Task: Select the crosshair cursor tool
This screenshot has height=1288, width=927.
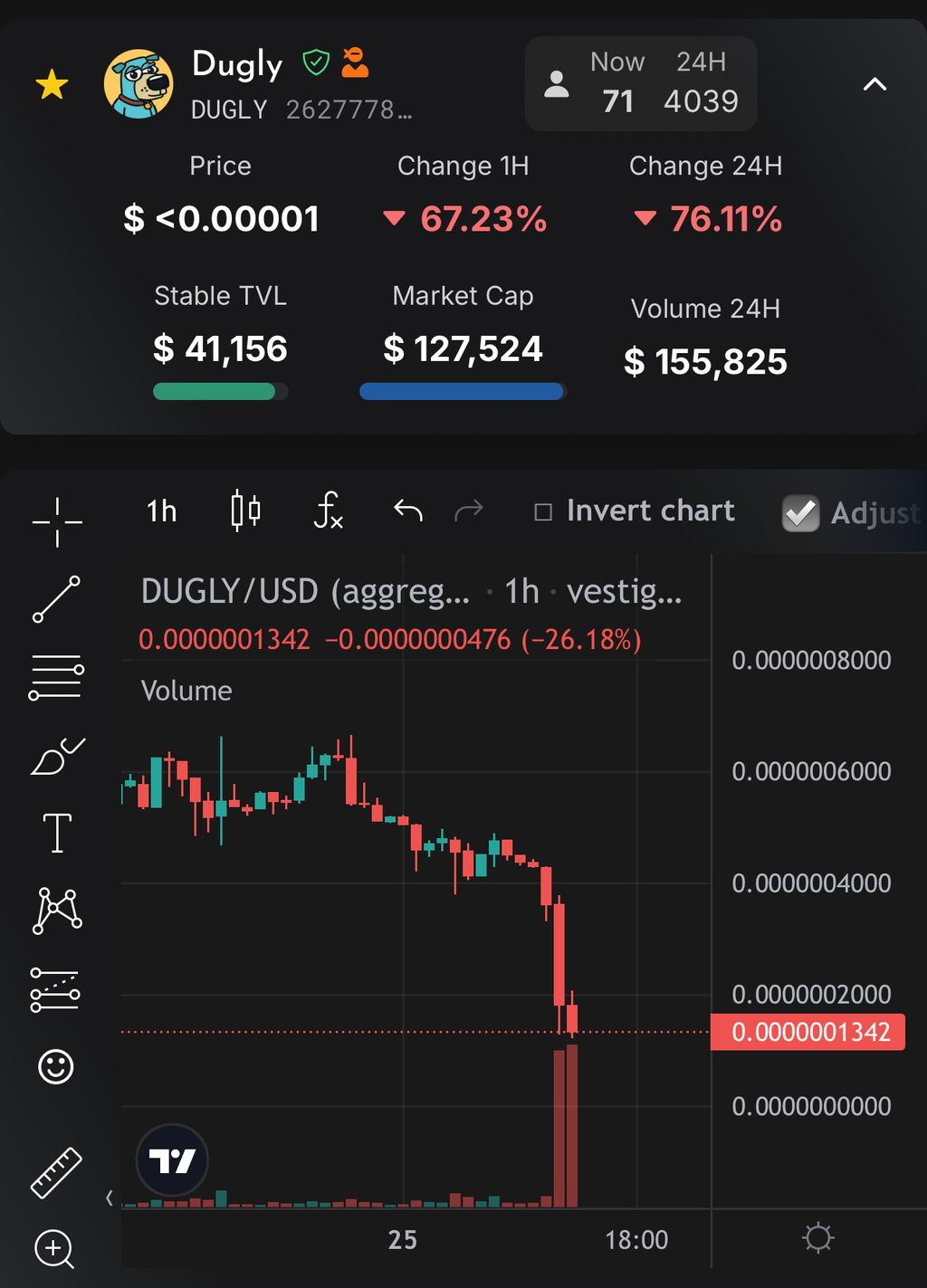Action: [x=57, y=522]
